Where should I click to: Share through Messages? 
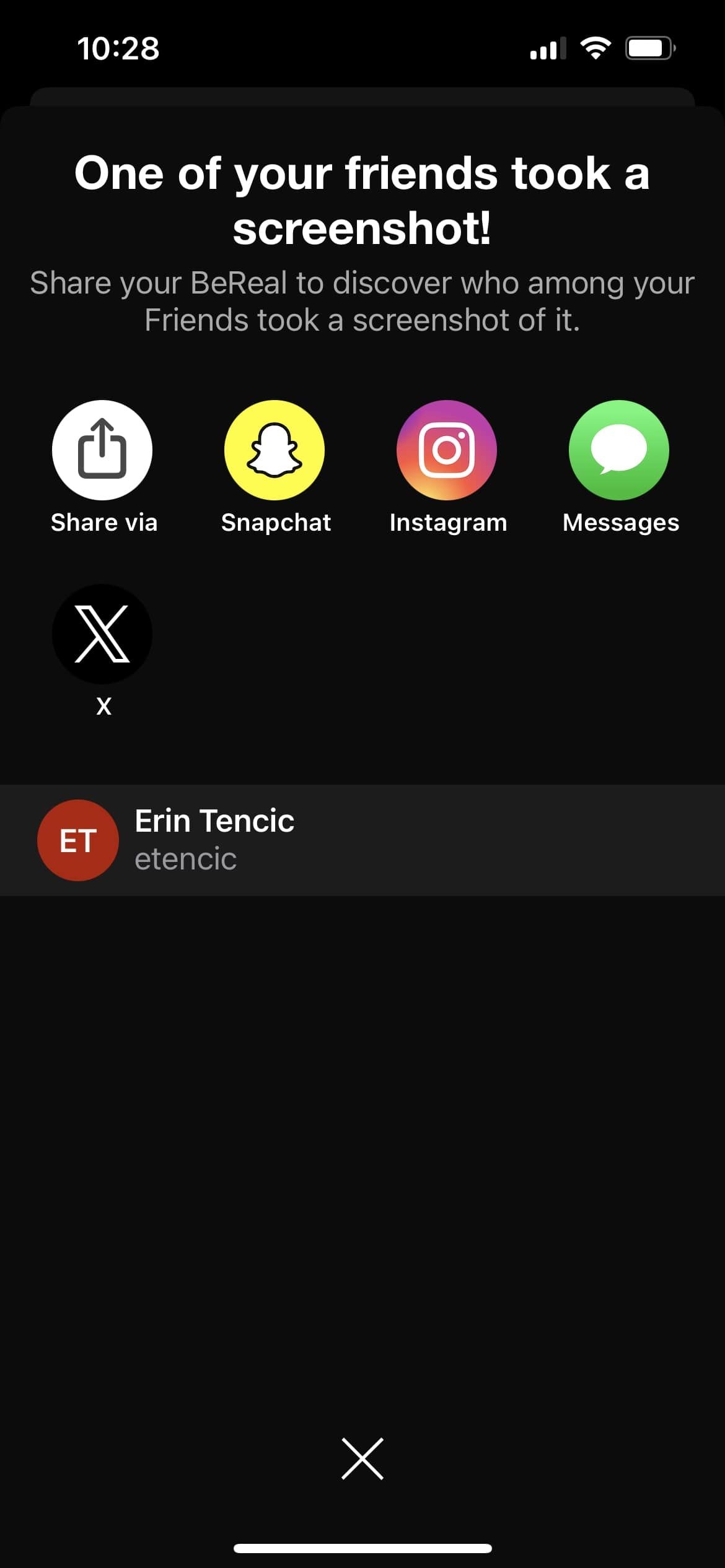pos(619,450)
